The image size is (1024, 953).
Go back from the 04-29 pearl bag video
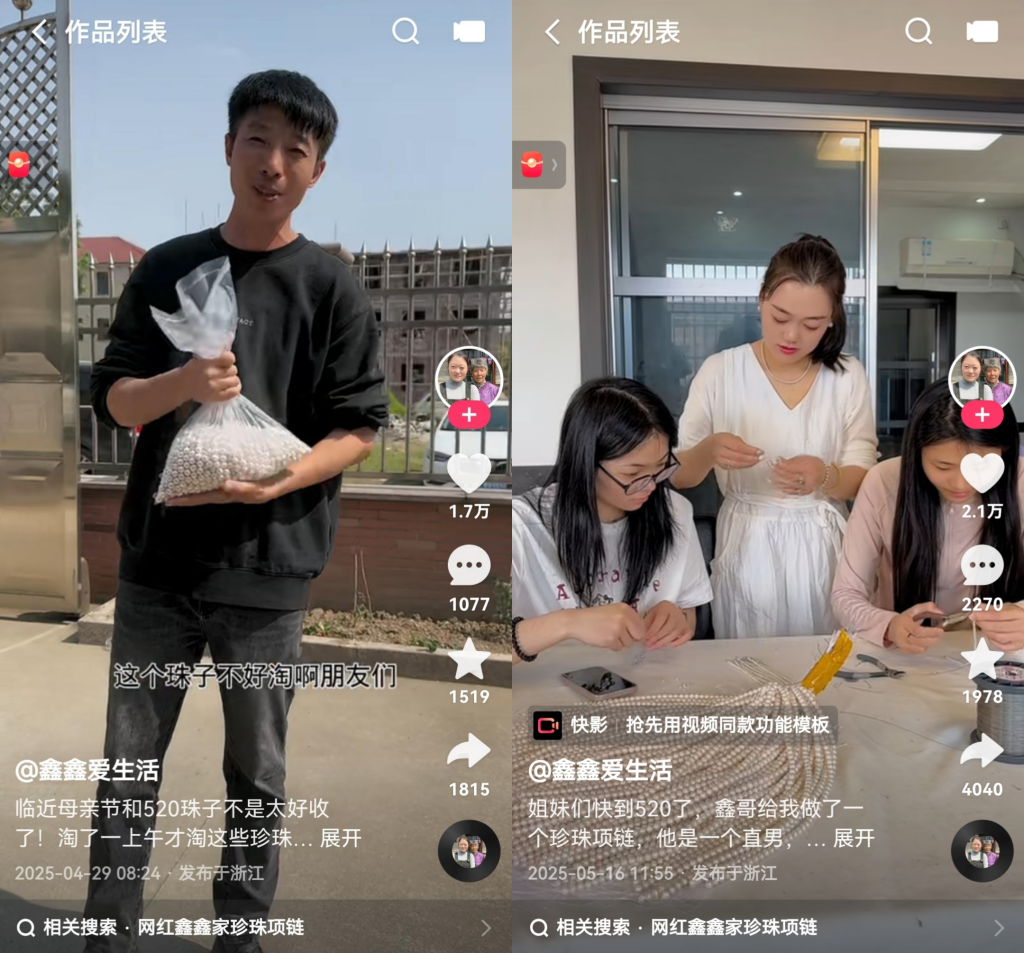click(40, 32)
